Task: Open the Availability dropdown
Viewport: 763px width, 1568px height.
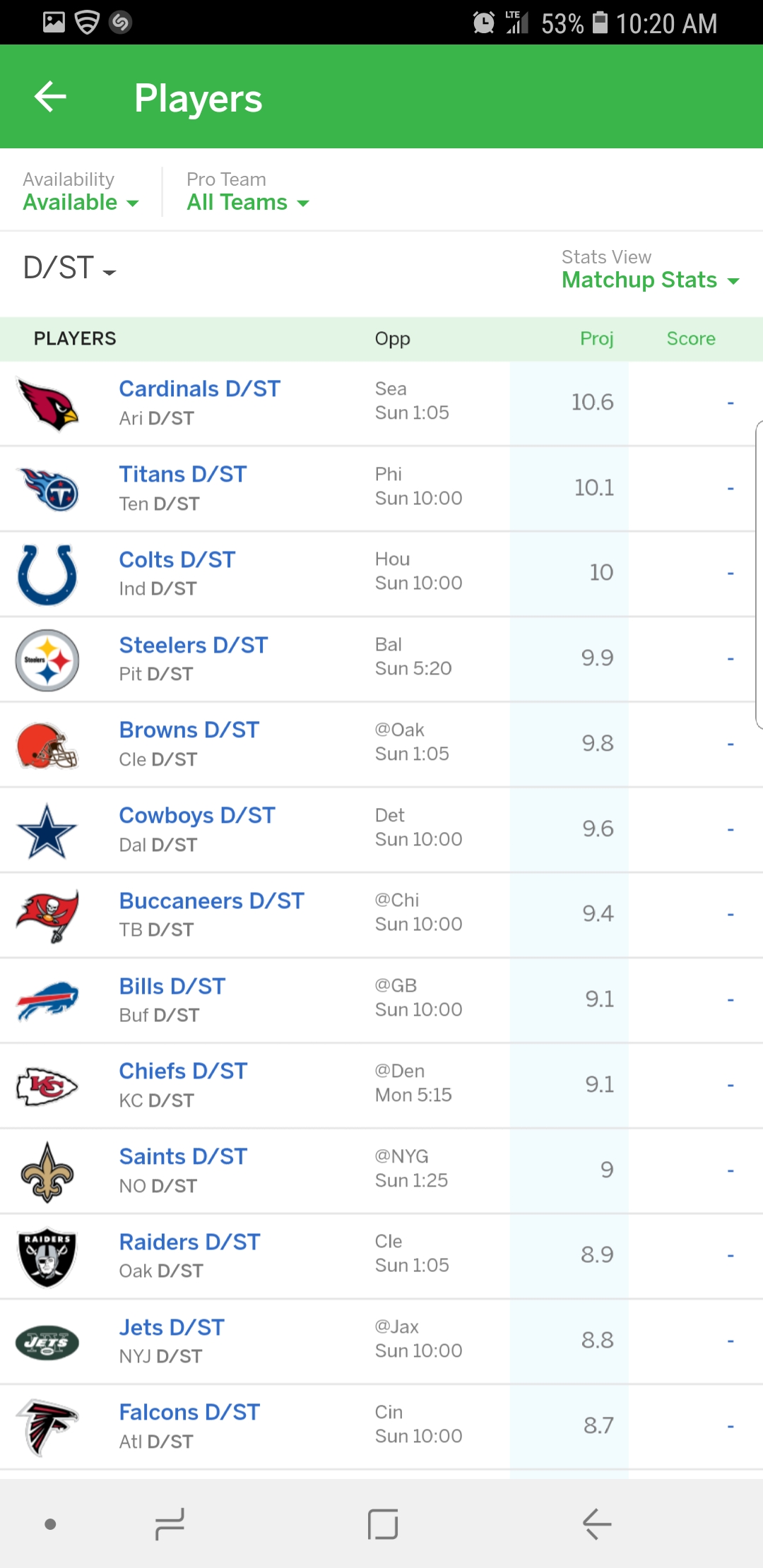Action: (81, 191)
